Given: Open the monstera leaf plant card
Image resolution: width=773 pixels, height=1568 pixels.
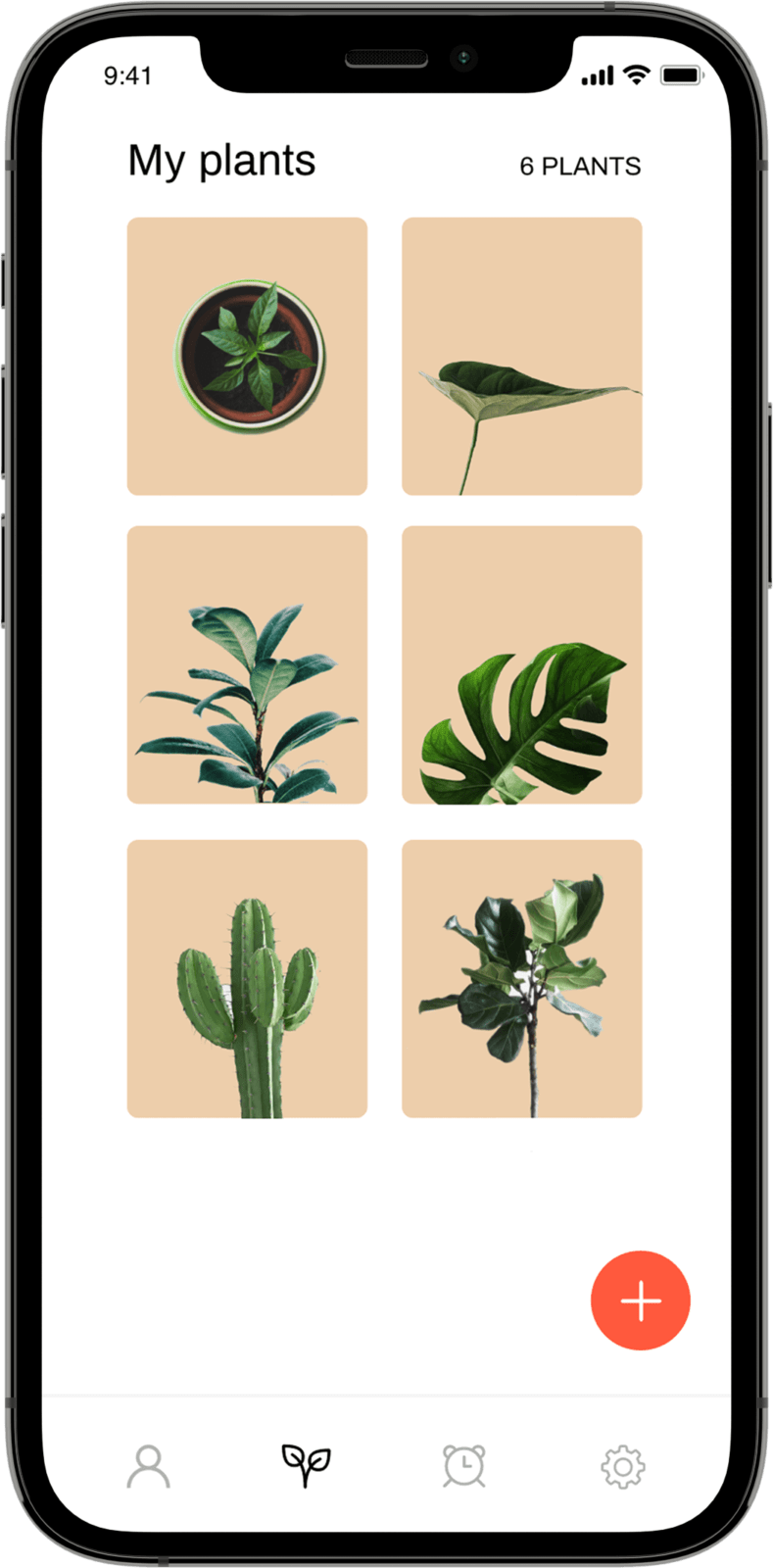Looking at the screenshot, I should point(521,664).
